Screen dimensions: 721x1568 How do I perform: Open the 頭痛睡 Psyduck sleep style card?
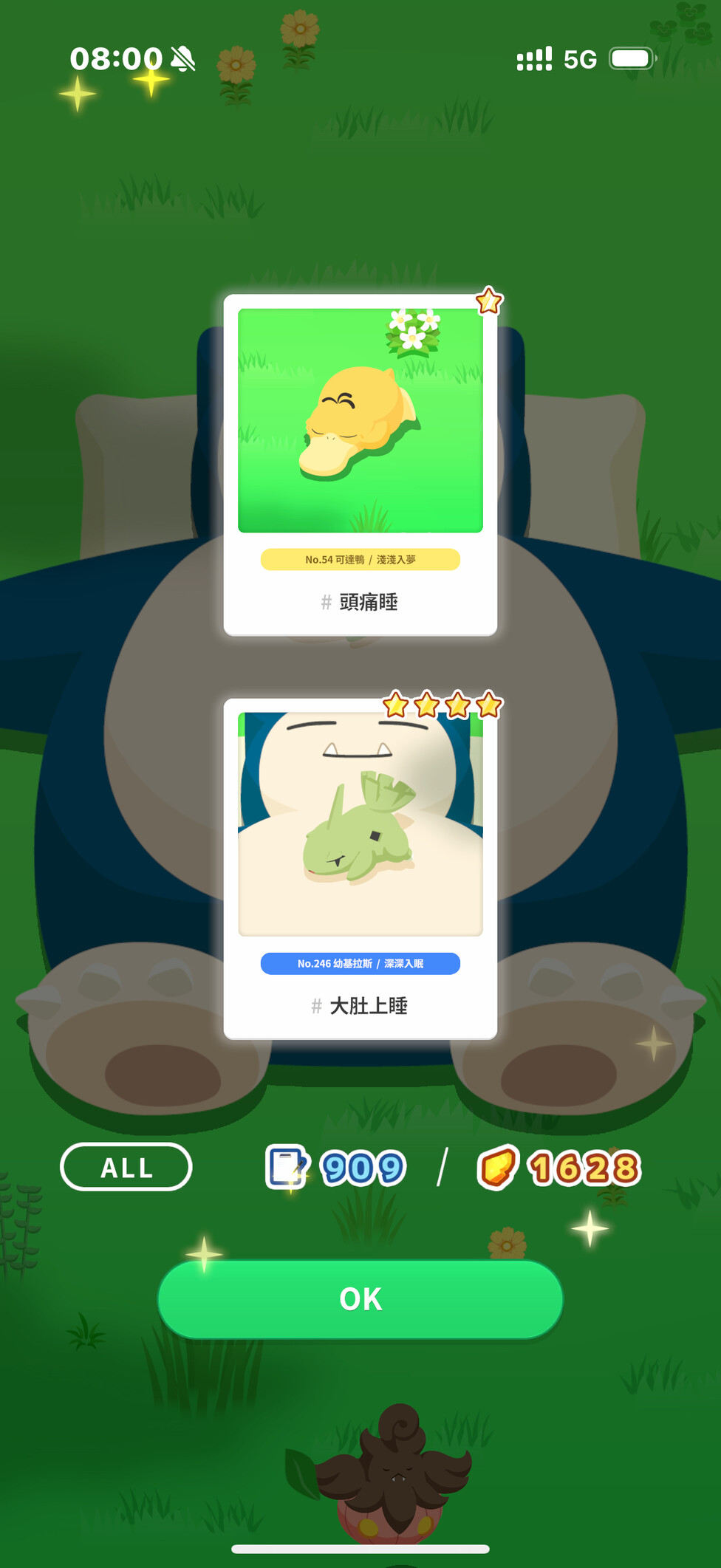360,464
